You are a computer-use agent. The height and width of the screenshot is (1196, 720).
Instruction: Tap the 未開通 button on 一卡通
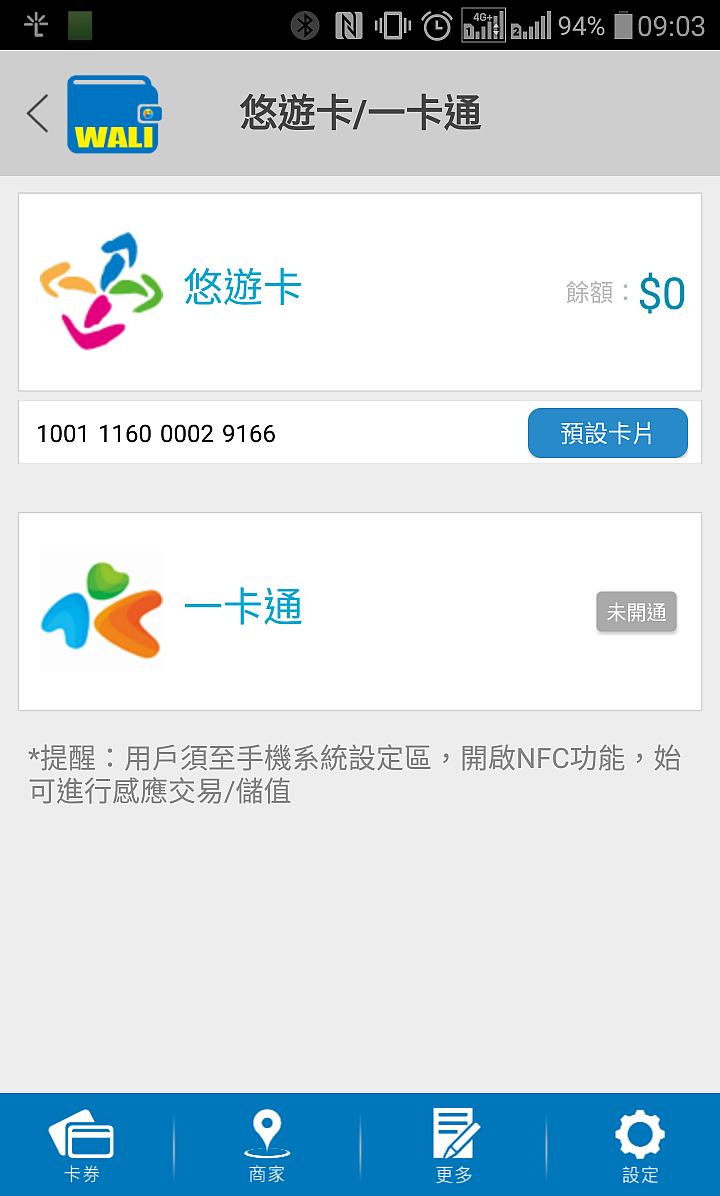[x=636, y=612]
